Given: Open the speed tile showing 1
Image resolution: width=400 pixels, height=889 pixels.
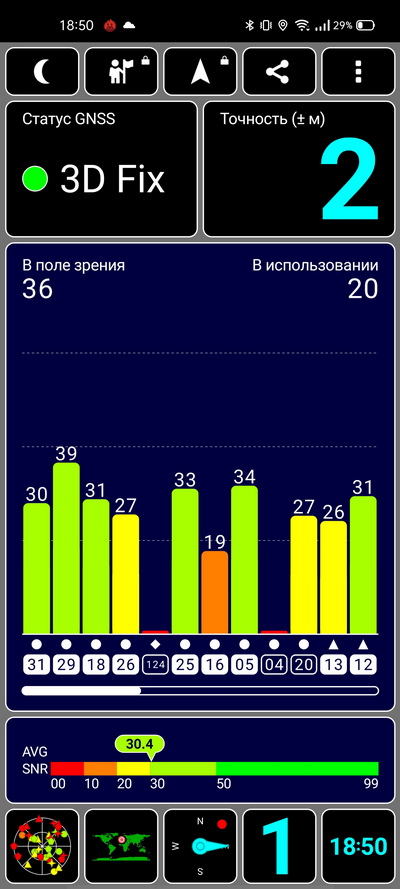Looking at the screenshot, I should pyautogui.click(x=279, y=846).
